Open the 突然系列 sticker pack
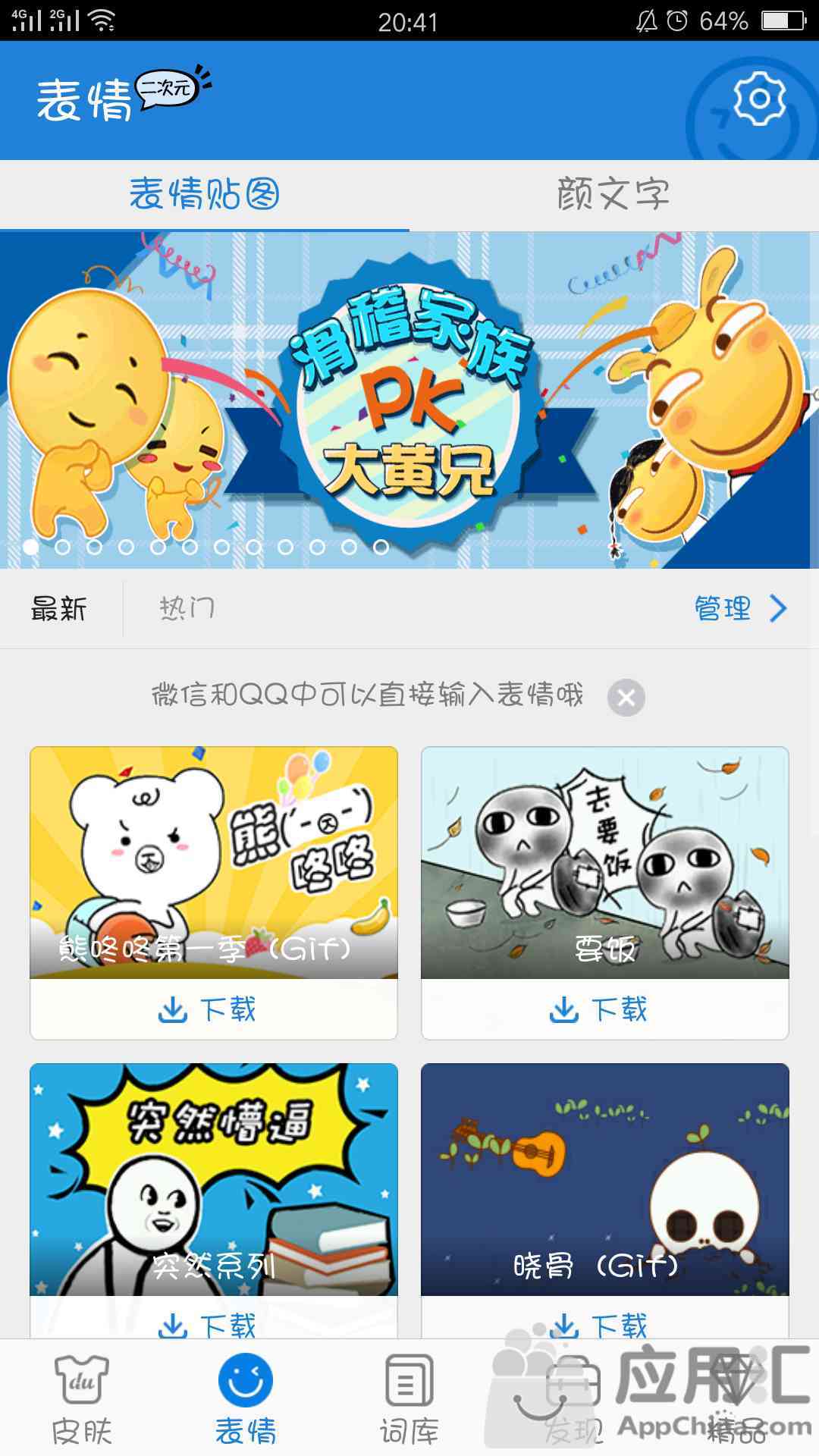The width and height of the screenshot is (819, 1456). pyautogui.click(x=214, y=1179)
